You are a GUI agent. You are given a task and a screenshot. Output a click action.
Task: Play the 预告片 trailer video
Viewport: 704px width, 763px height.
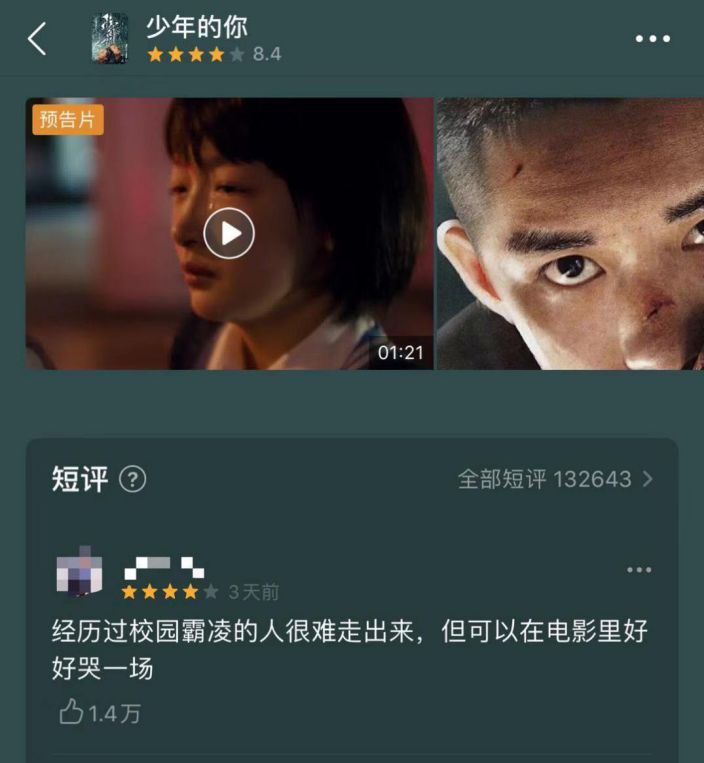tap(229, 233)
